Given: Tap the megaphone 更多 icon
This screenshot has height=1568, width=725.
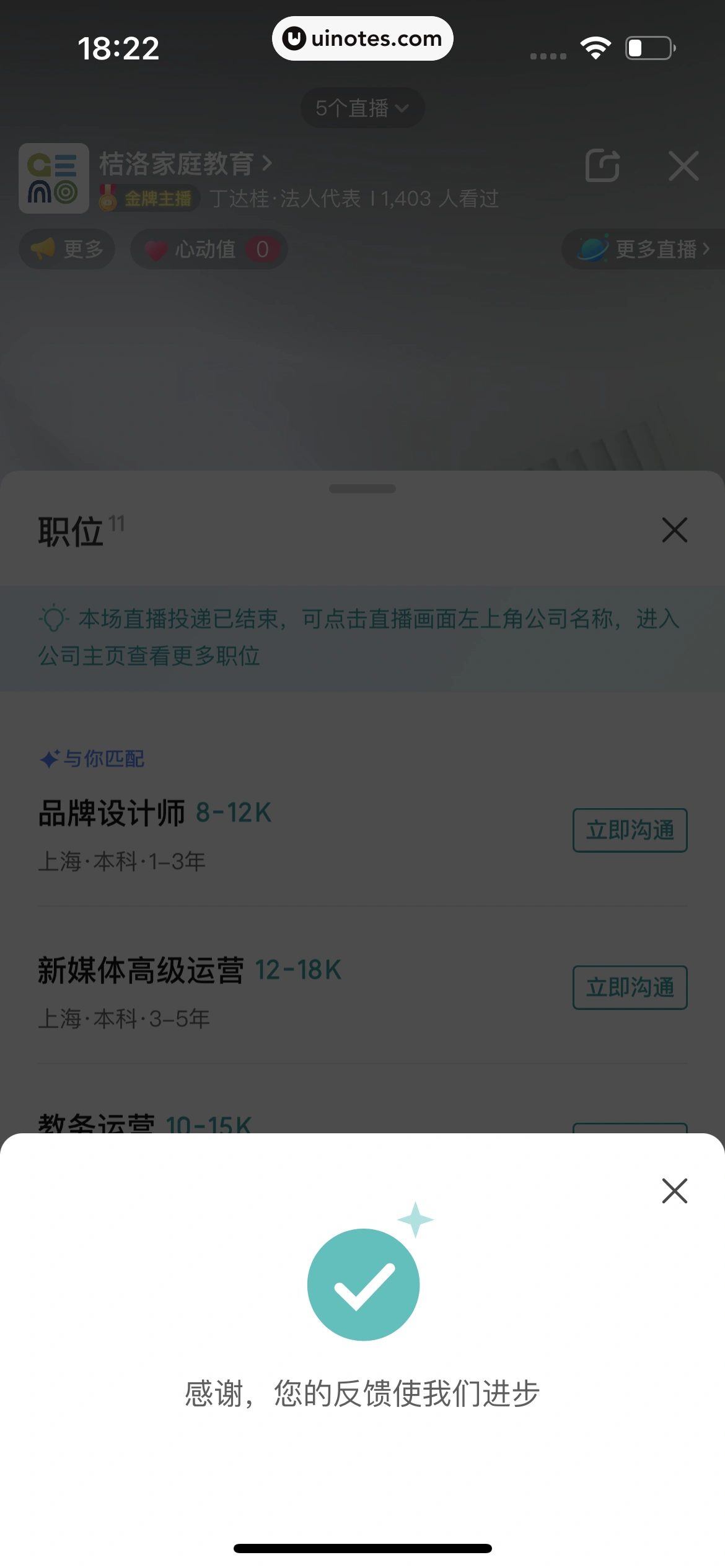Looking at the screenshot, I should [42, 249].
